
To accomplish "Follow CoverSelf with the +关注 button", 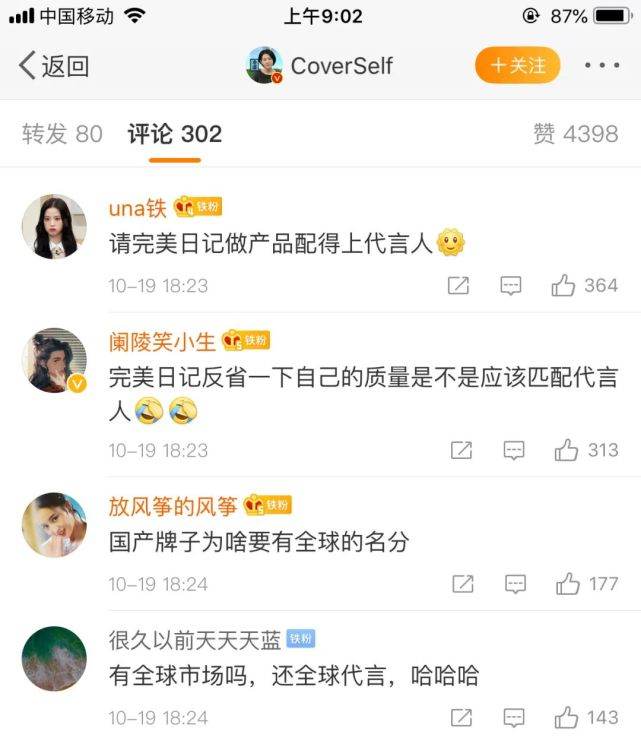I will pos(517,66).
